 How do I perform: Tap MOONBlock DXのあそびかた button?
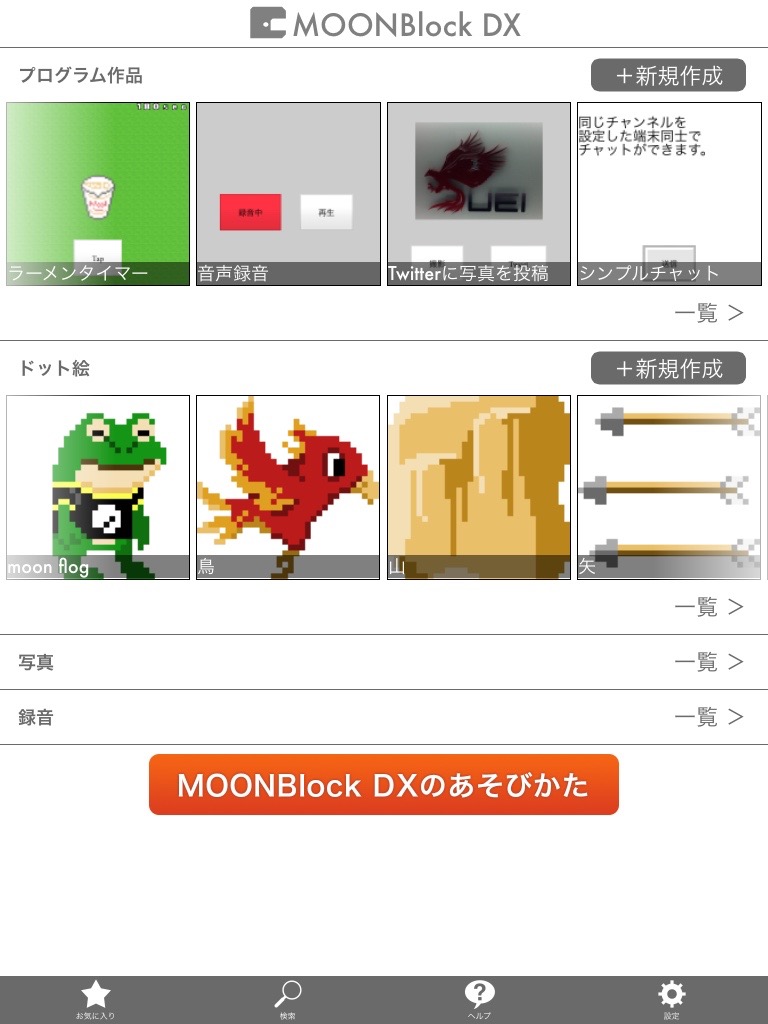[384, 785]
